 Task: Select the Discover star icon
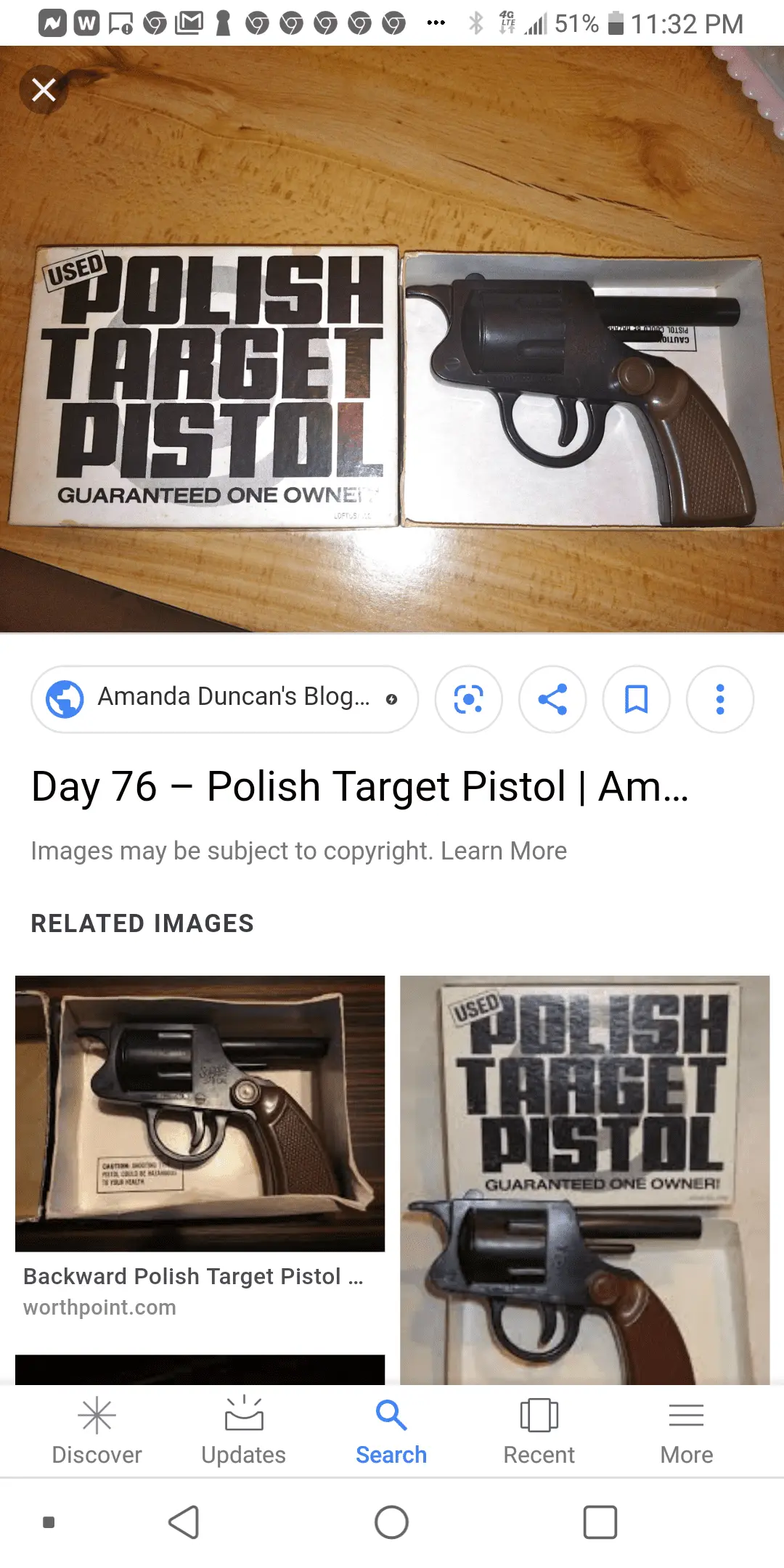(97, 1428)
